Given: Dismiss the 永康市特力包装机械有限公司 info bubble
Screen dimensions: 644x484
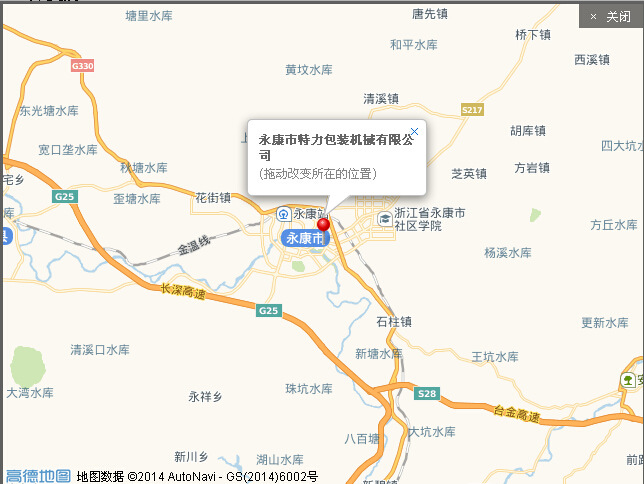Looking at the screenshot, I should point(415,131).
